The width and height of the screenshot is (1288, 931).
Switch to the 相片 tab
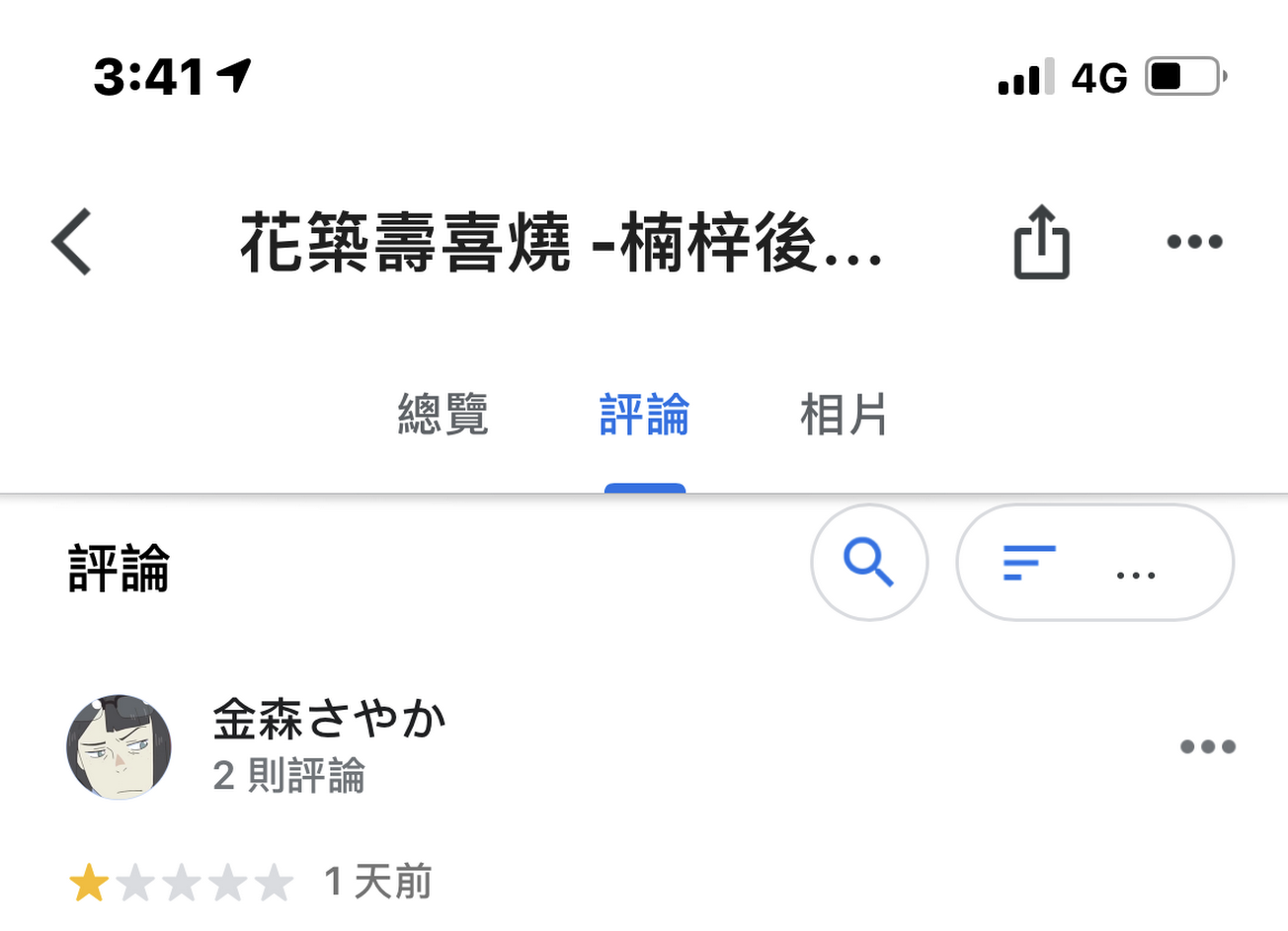pos(843,415)
